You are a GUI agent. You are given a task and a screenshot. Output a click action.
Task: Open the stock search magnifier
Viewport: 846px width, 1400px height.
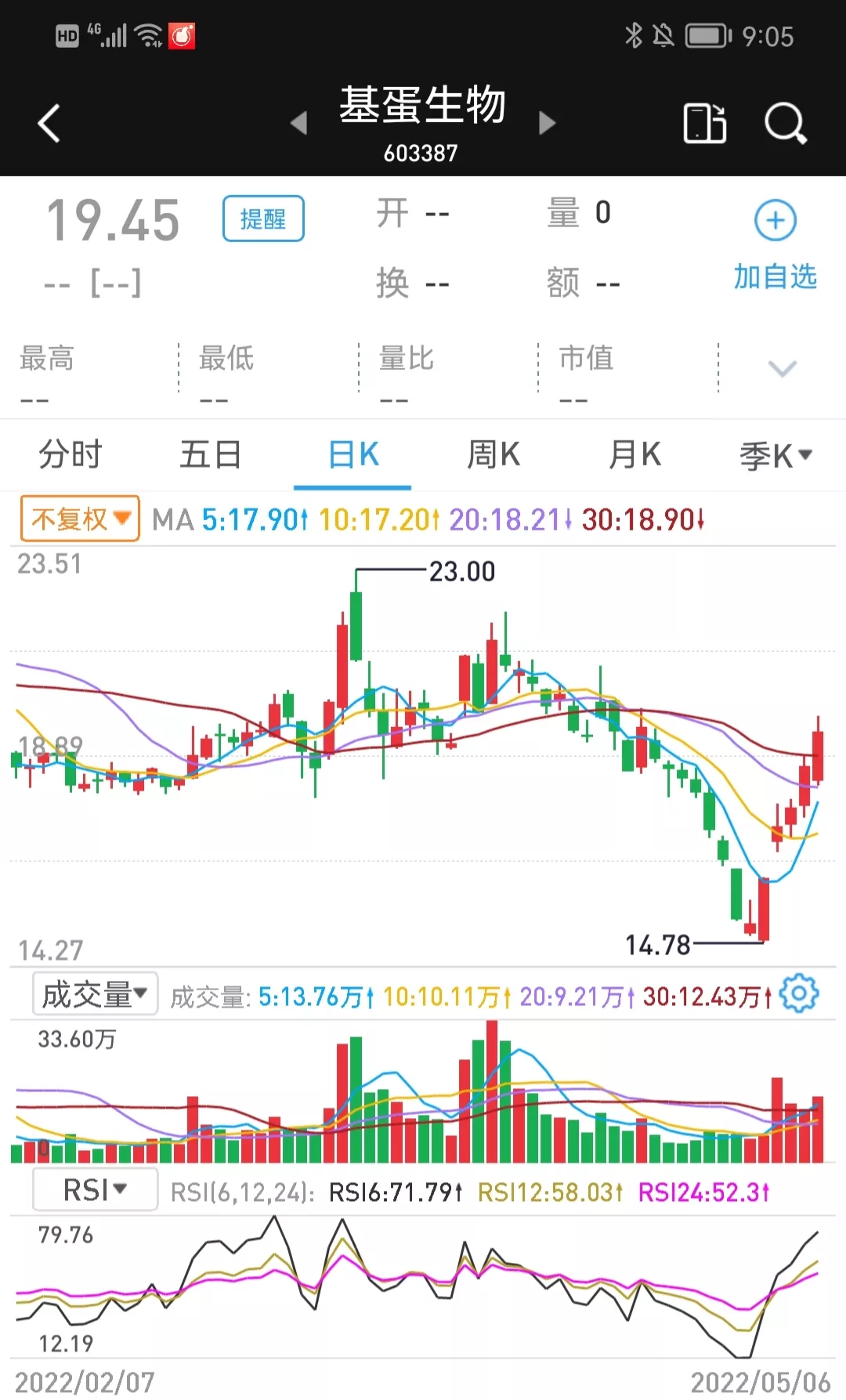[785, 124]
